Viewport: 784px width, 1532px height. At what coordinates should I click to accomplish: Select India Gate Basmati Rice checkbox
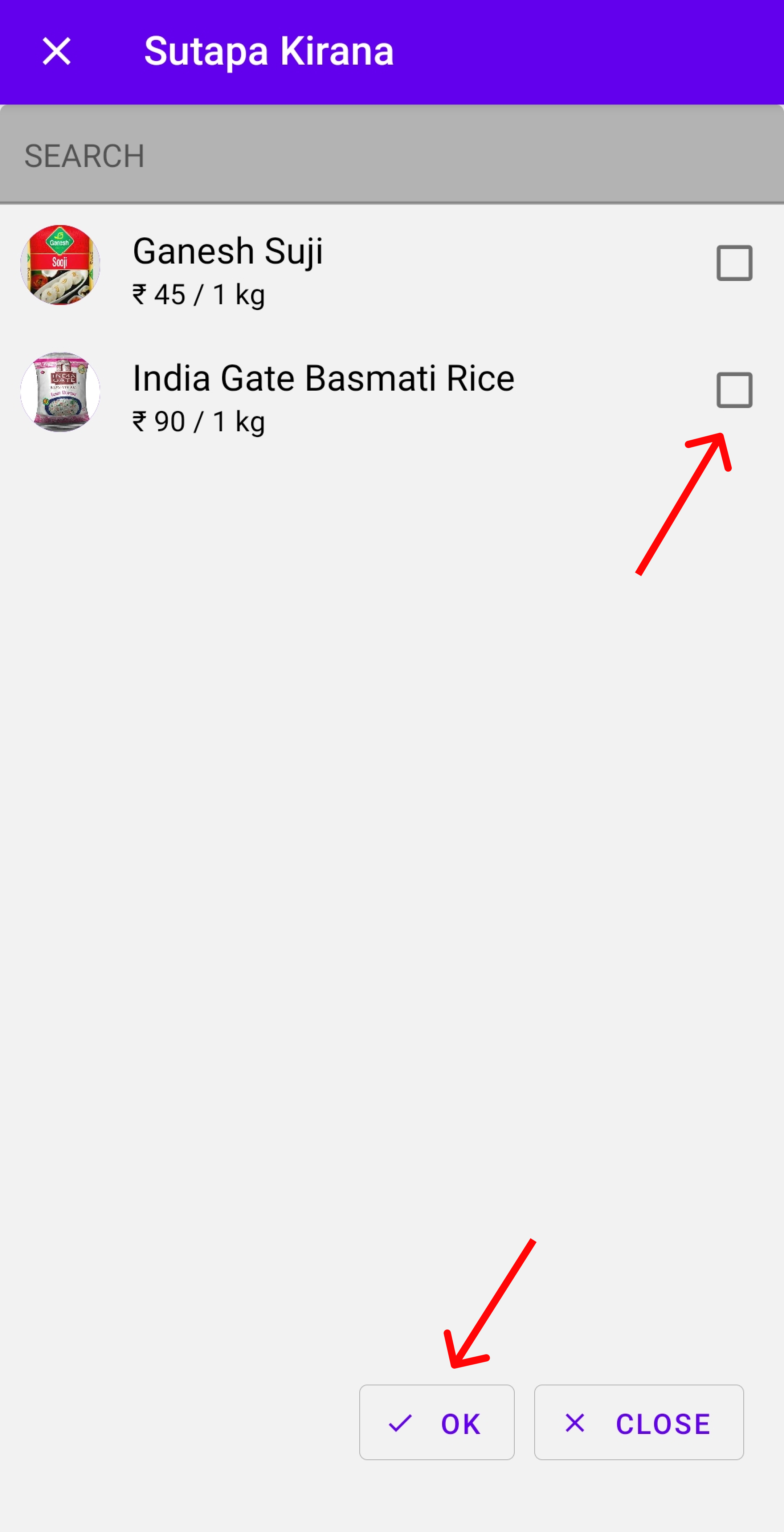pos(734,390)
